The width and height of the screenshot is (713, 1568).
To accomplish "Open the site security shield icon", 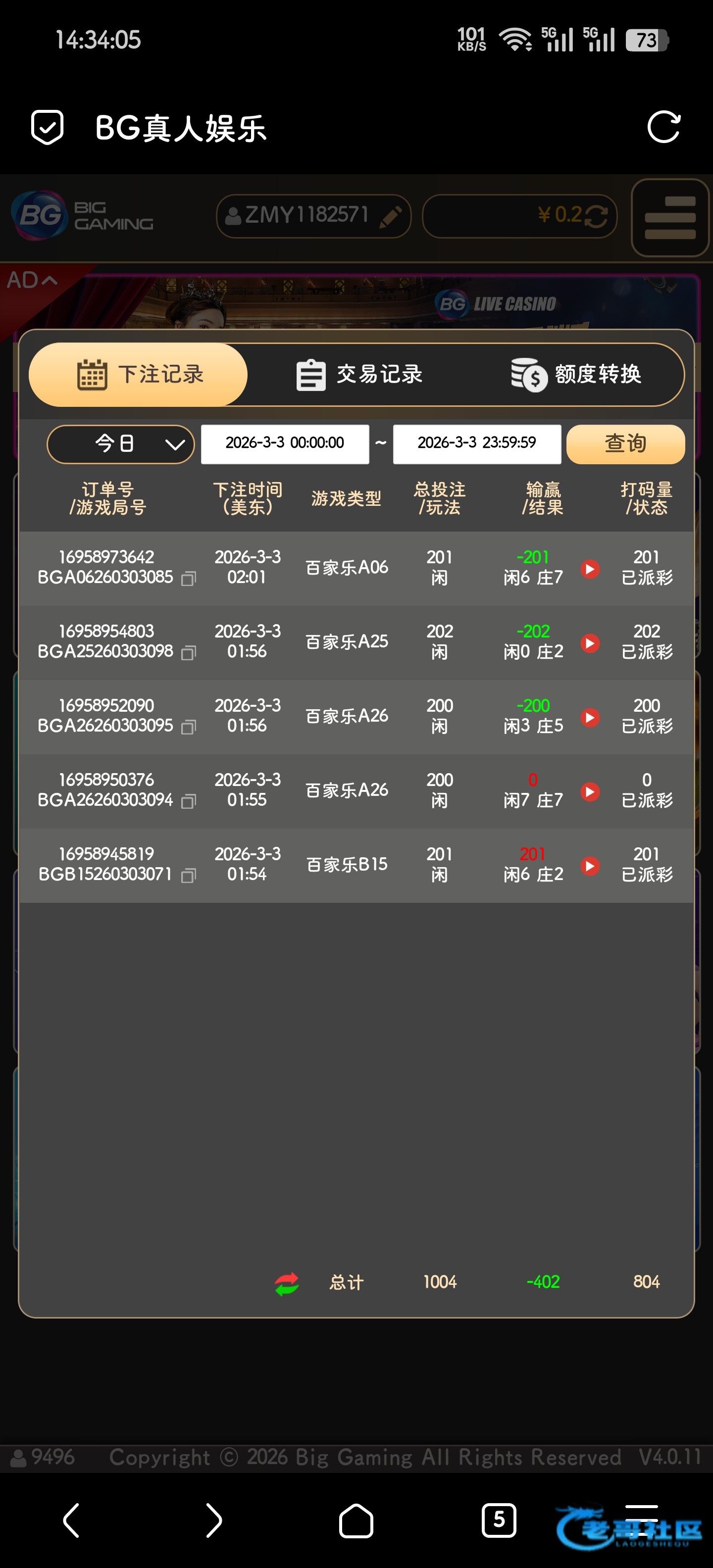I will pyautogui.click(x=47, y=127).
